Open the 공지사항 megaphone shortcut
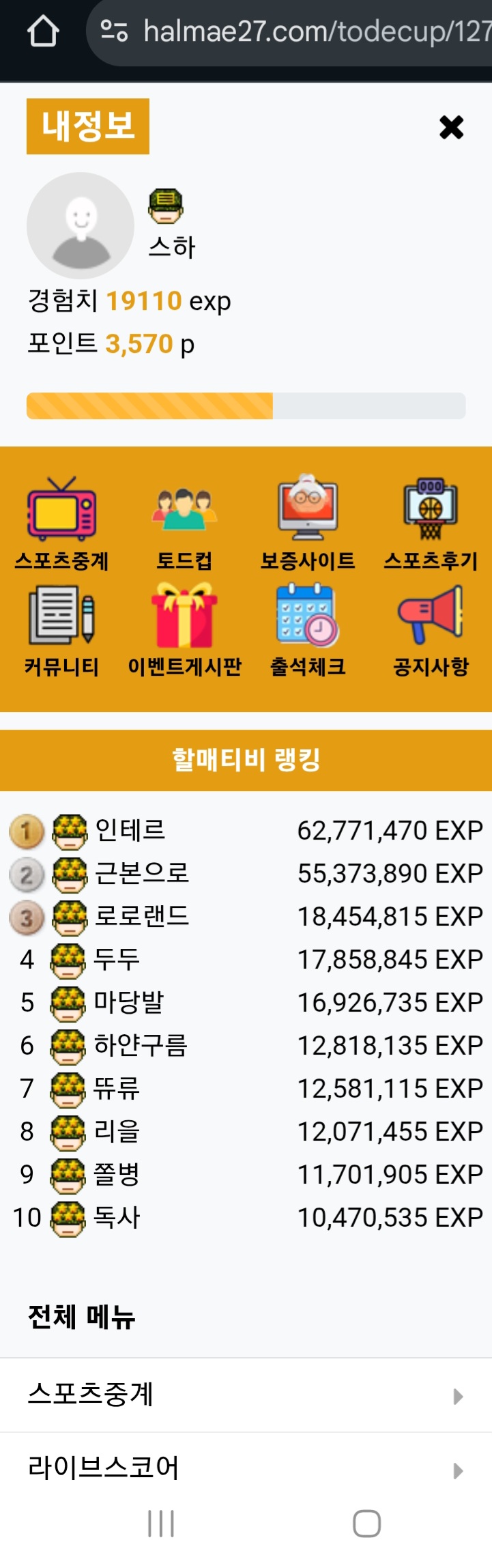 point(431,629)
